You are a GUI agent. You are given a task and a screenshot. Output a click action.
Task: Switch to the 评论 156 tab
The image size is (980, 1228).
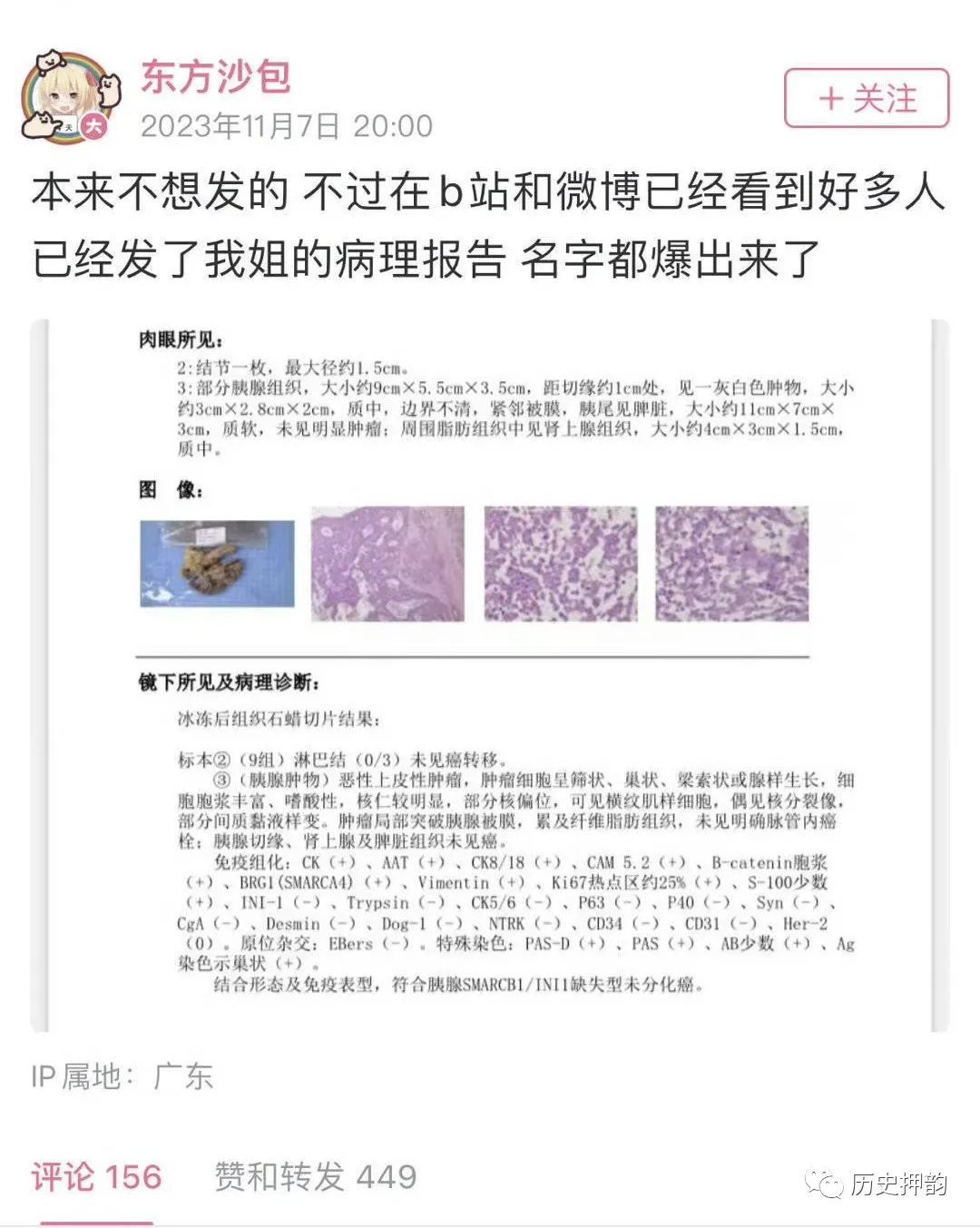point(96,1177)
